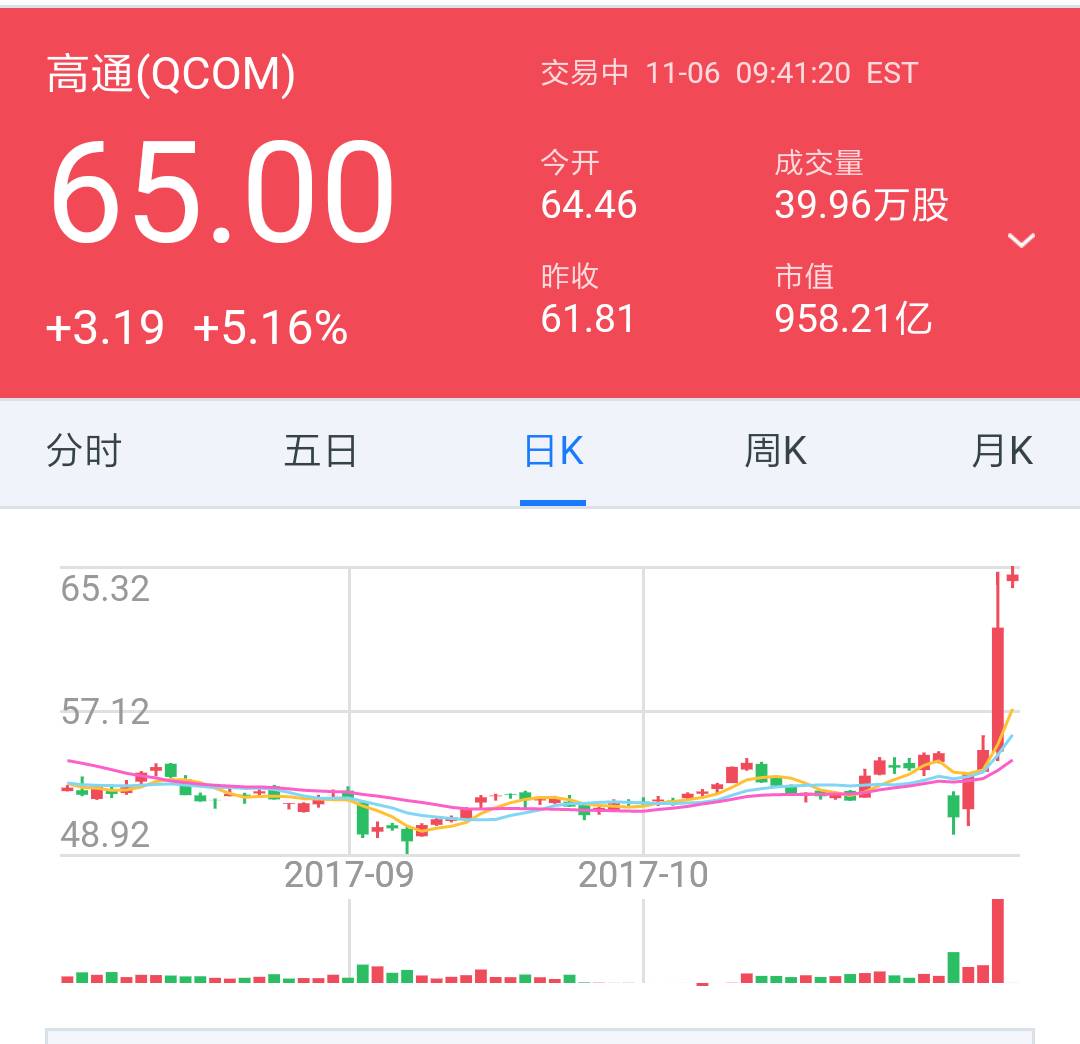The height and width of the screenshot is (1044, 1080).
Task: Select the 五日 chart tab
Action: coord(320,452)
